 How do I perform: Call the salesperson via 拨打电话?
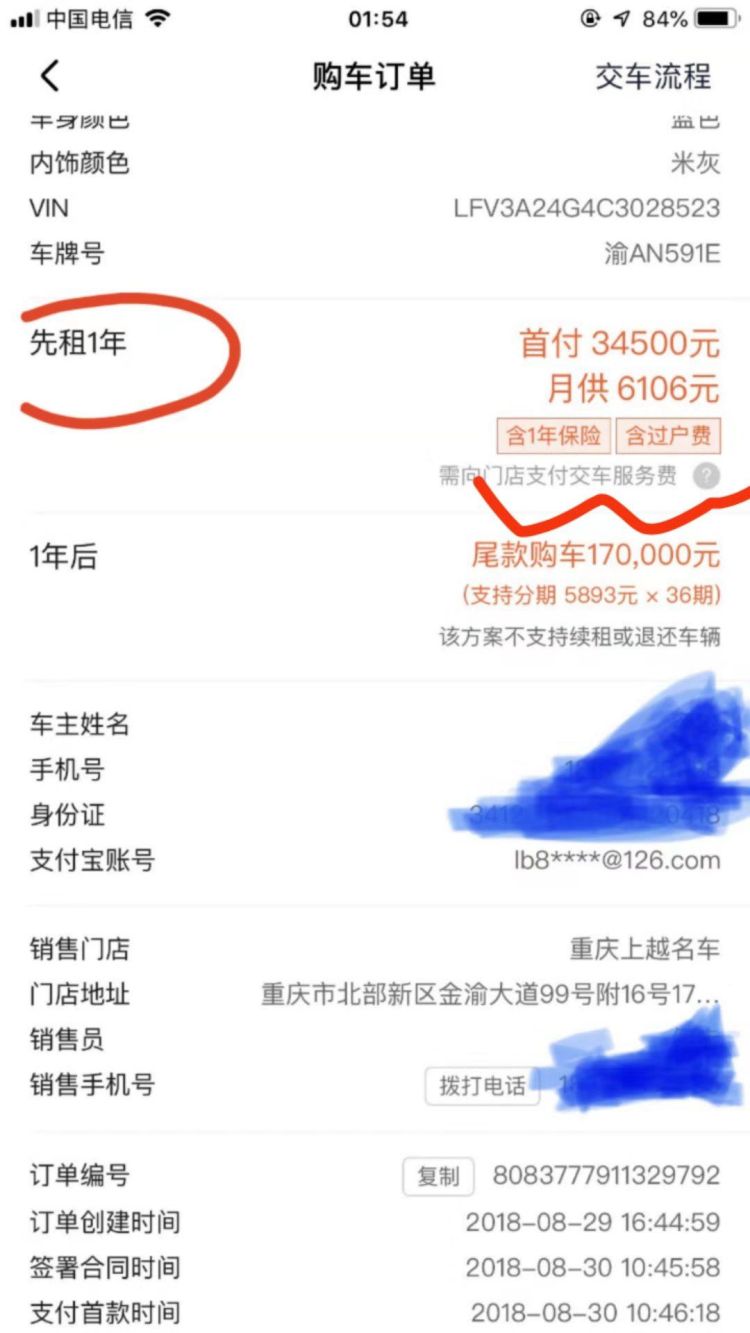tap(482, 1086)
